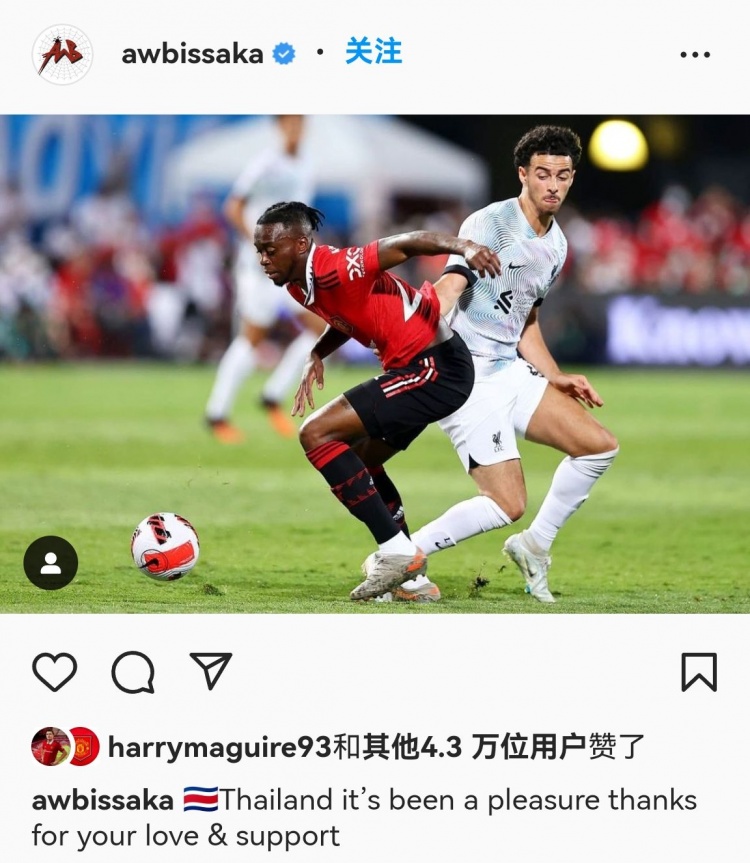750x863 pixels.
Task: Bookmark this post
Action: point(699,672)
